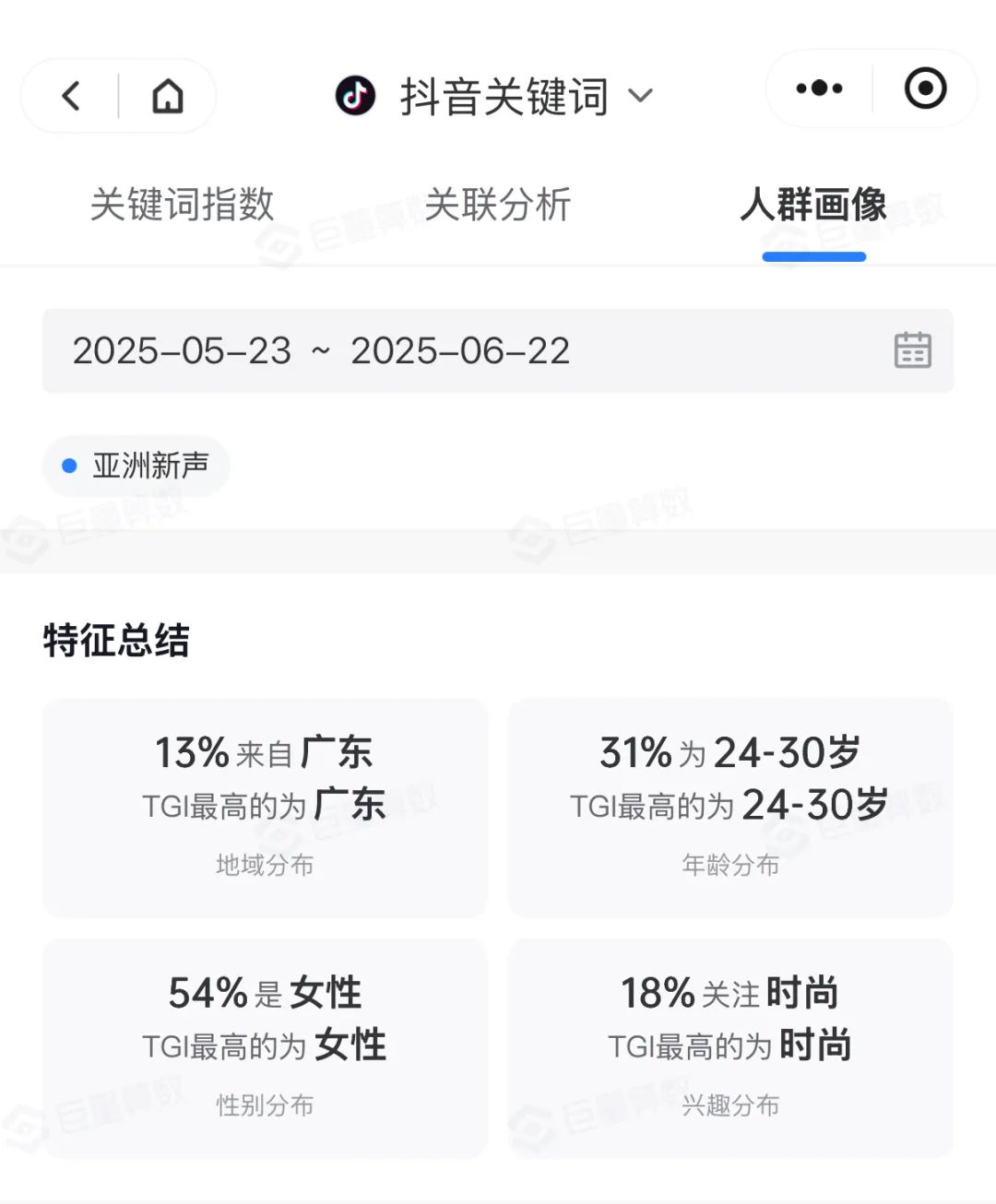996x1204 pixels.
Task: Go back using the back arrow
Action: click(x=71, y=96)
